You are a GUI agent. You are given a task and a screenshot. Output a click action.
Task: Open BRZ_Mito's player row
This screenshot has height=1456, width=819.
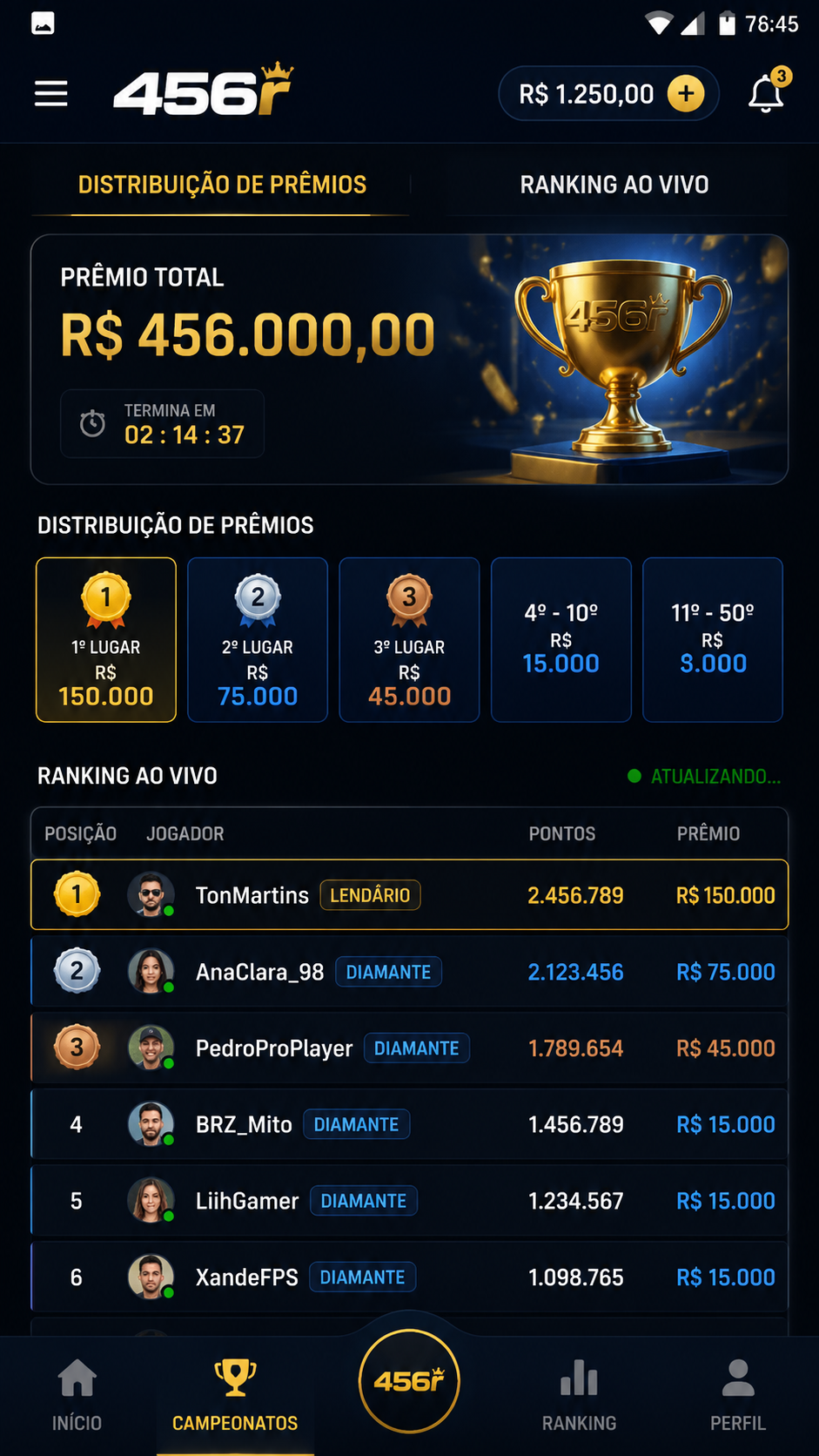click(409, 1124)
